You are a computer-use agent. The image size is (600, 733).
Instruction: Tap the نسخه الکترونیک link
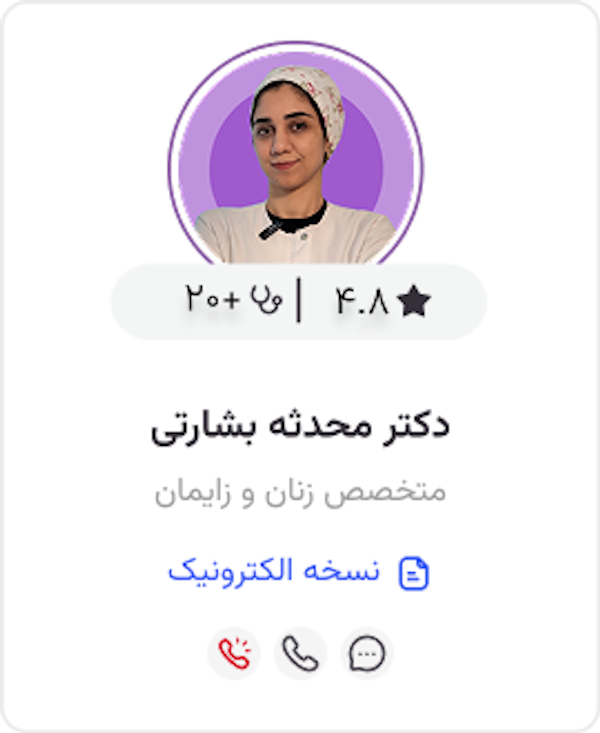click(298, 571)
